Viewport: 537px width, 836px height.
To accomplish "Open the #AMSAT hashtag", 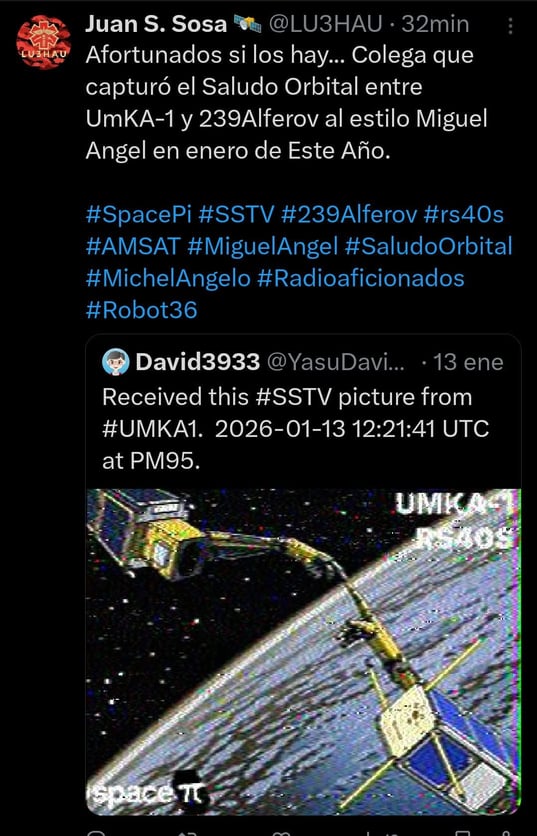I will coord(133,247).
